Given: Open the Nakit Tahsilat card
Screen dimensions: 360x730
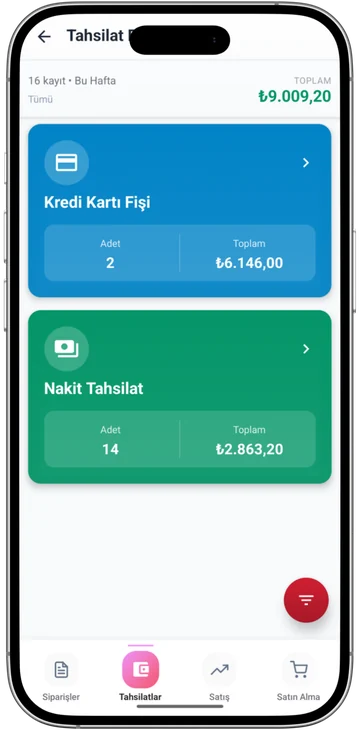Looking at the screenshot, I should [x=180, y=397].
